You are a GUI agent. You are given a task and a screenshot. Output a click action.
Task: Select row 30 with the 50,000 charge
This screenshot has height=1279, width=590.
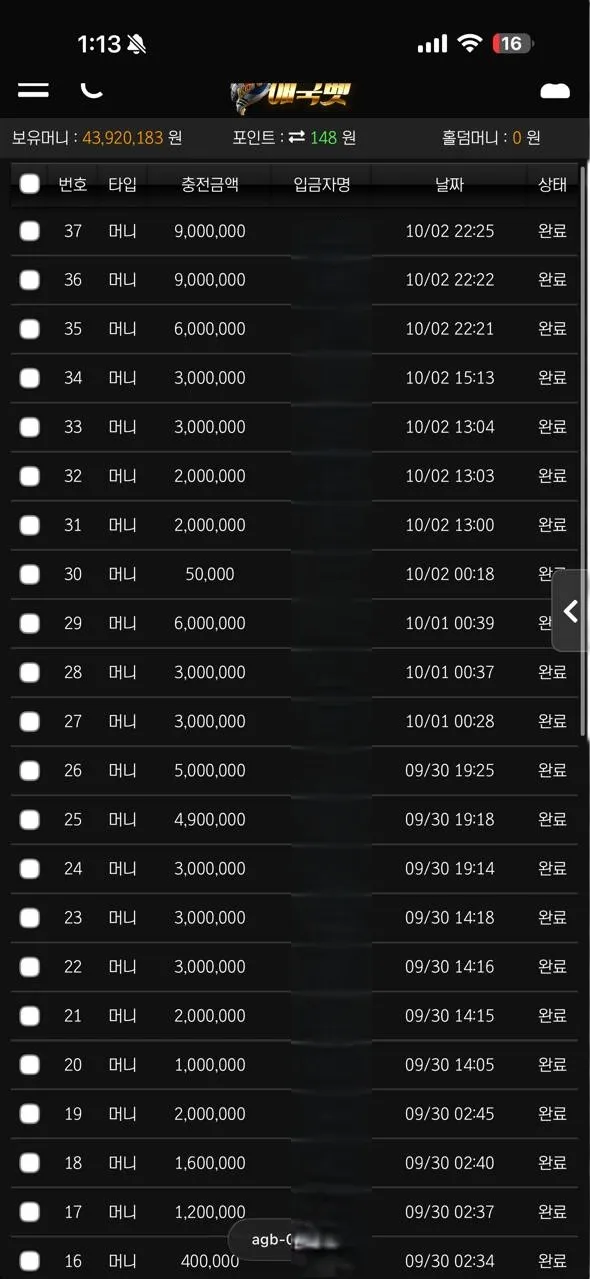coord(30,574)
